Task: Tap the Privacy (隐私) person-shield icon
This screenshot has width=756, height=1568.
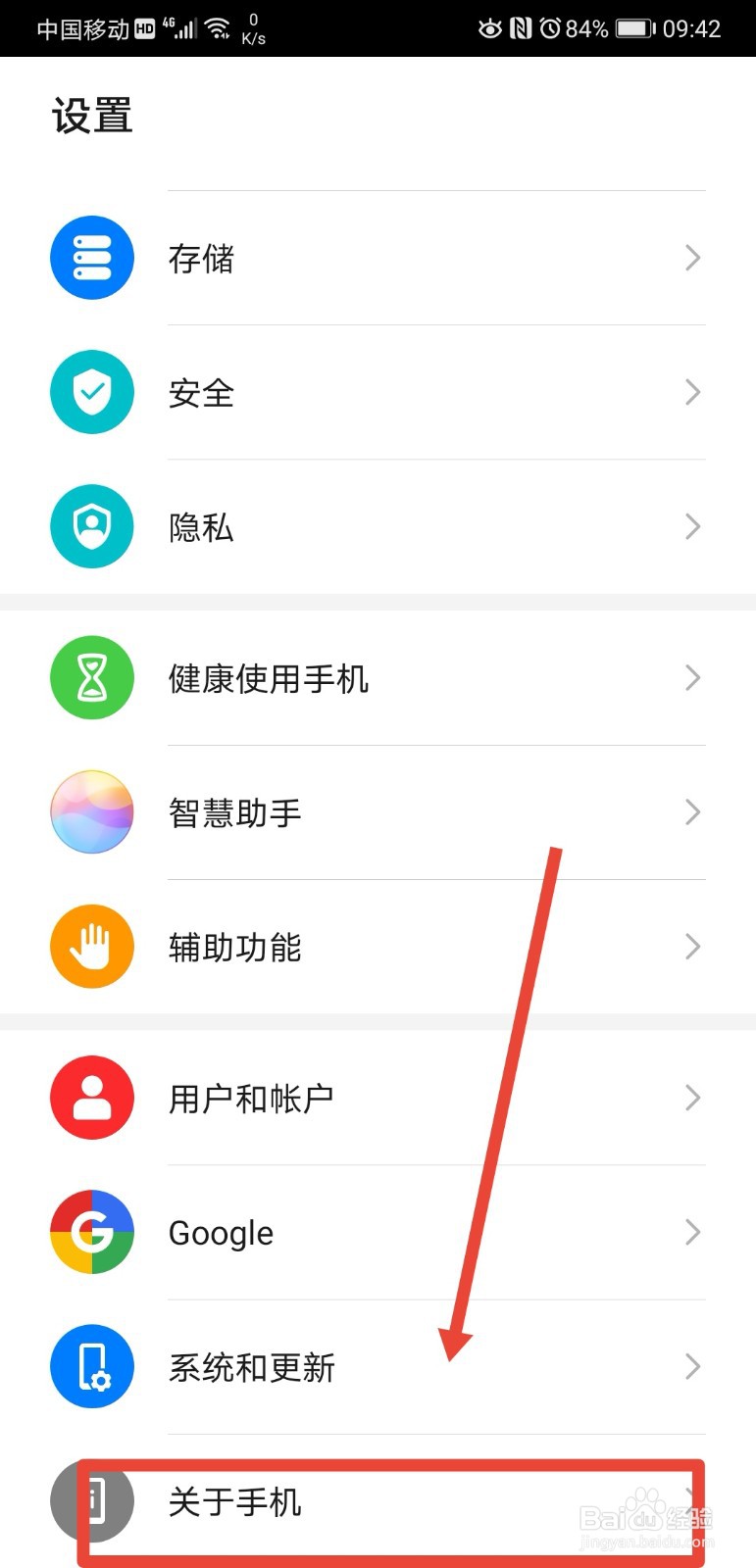Action: pyautogui.click(x=91, y=526)
